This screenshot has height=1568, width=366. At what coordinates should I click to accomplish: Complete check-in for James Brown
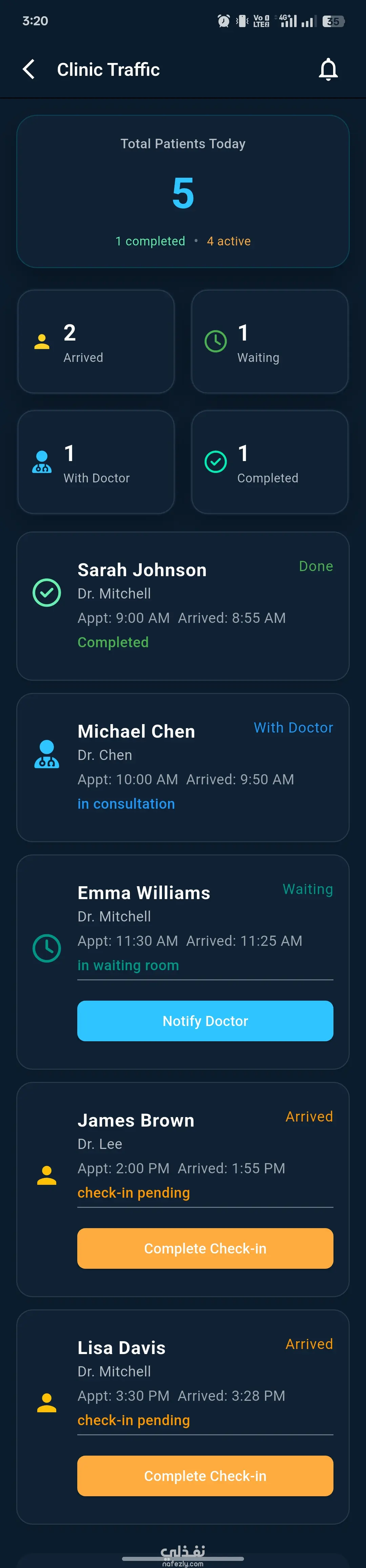click(x=205, y=1248)
